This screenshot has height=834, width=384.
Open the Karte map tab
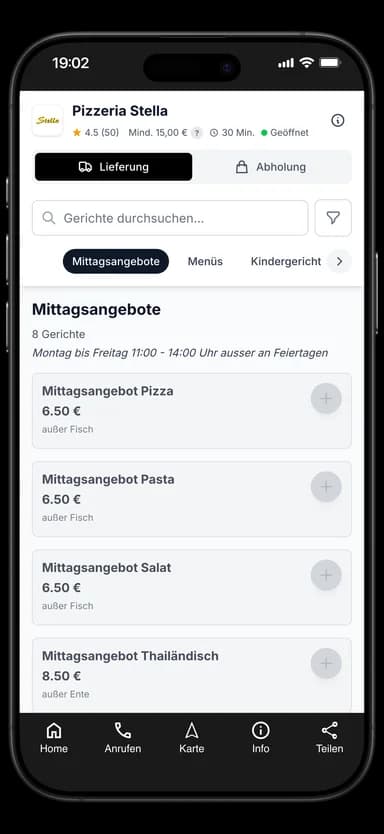pos(192,738)
